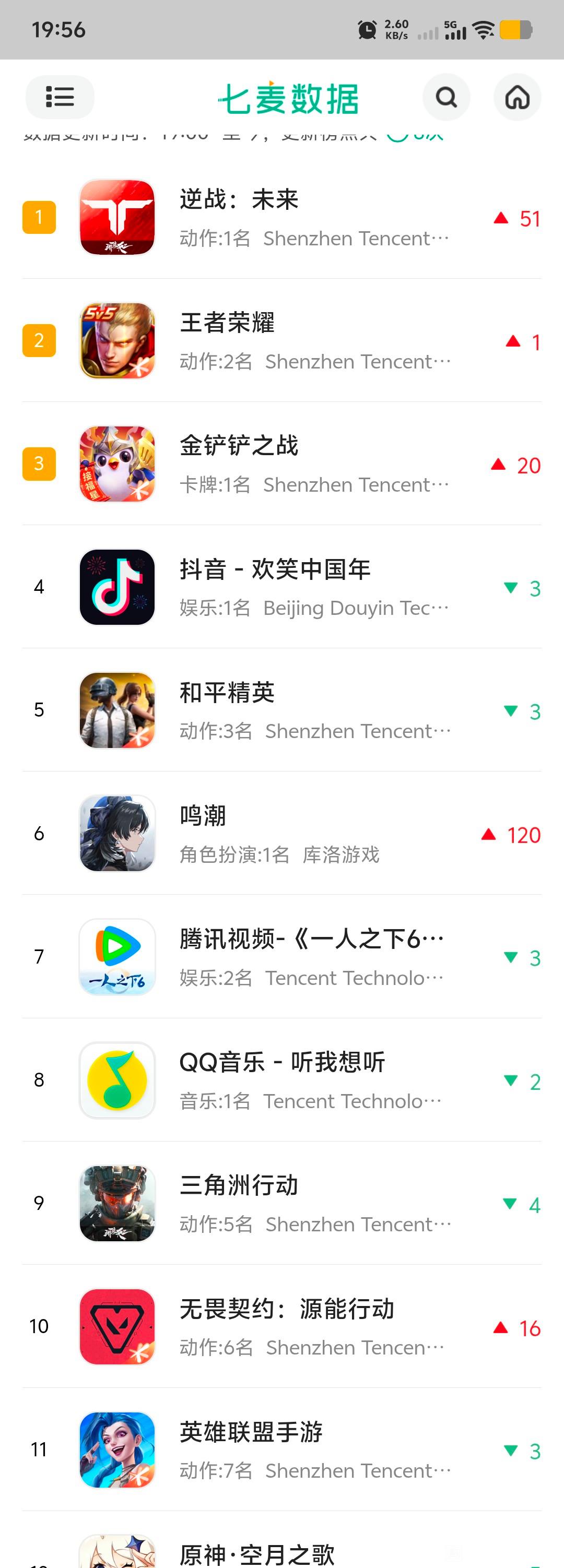Open the search icon

pos(446,98)
